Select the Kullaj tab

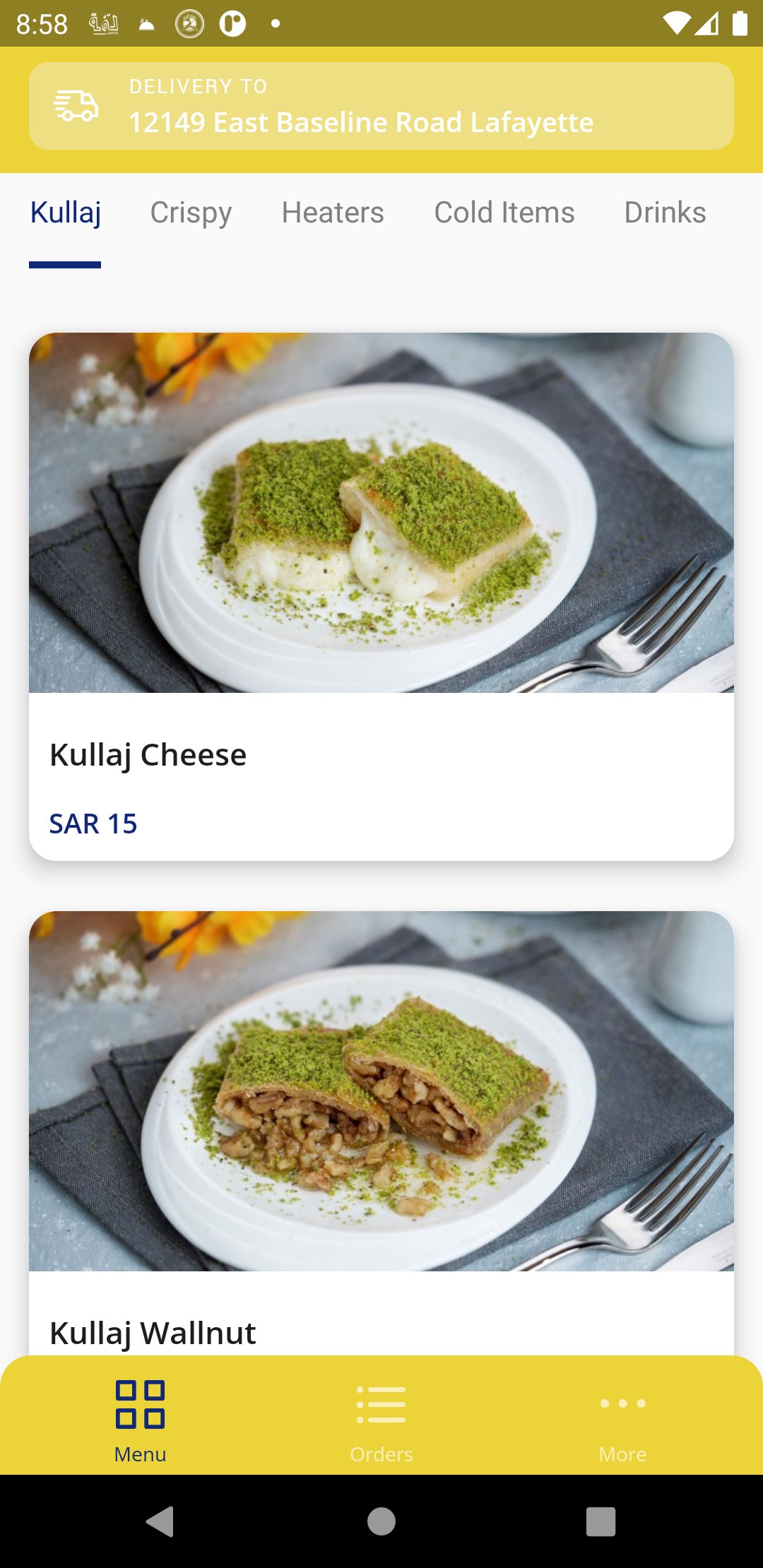tap(64, 212)
